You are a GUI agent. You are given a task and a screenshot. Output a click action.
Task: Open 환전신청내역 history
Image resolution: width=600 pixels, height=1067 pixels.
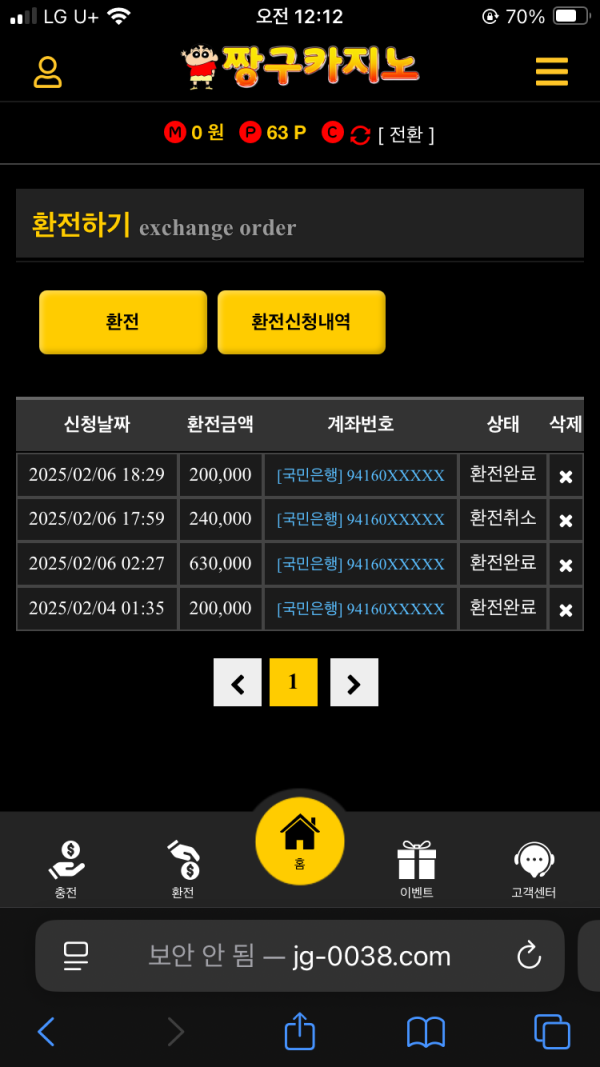coord(301,322)
